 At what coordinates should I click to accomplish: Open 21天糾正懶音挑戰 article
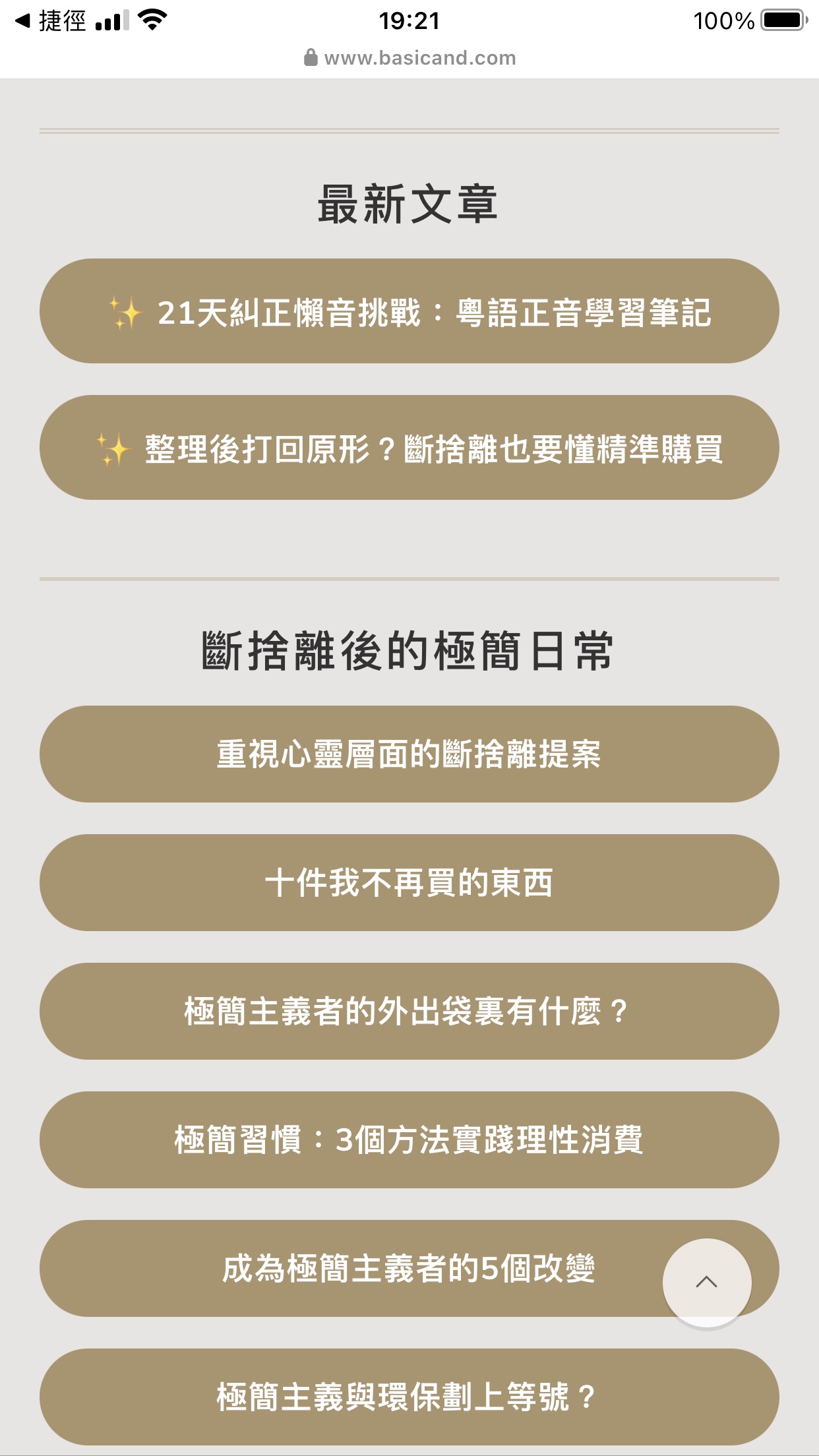(409, 311)
